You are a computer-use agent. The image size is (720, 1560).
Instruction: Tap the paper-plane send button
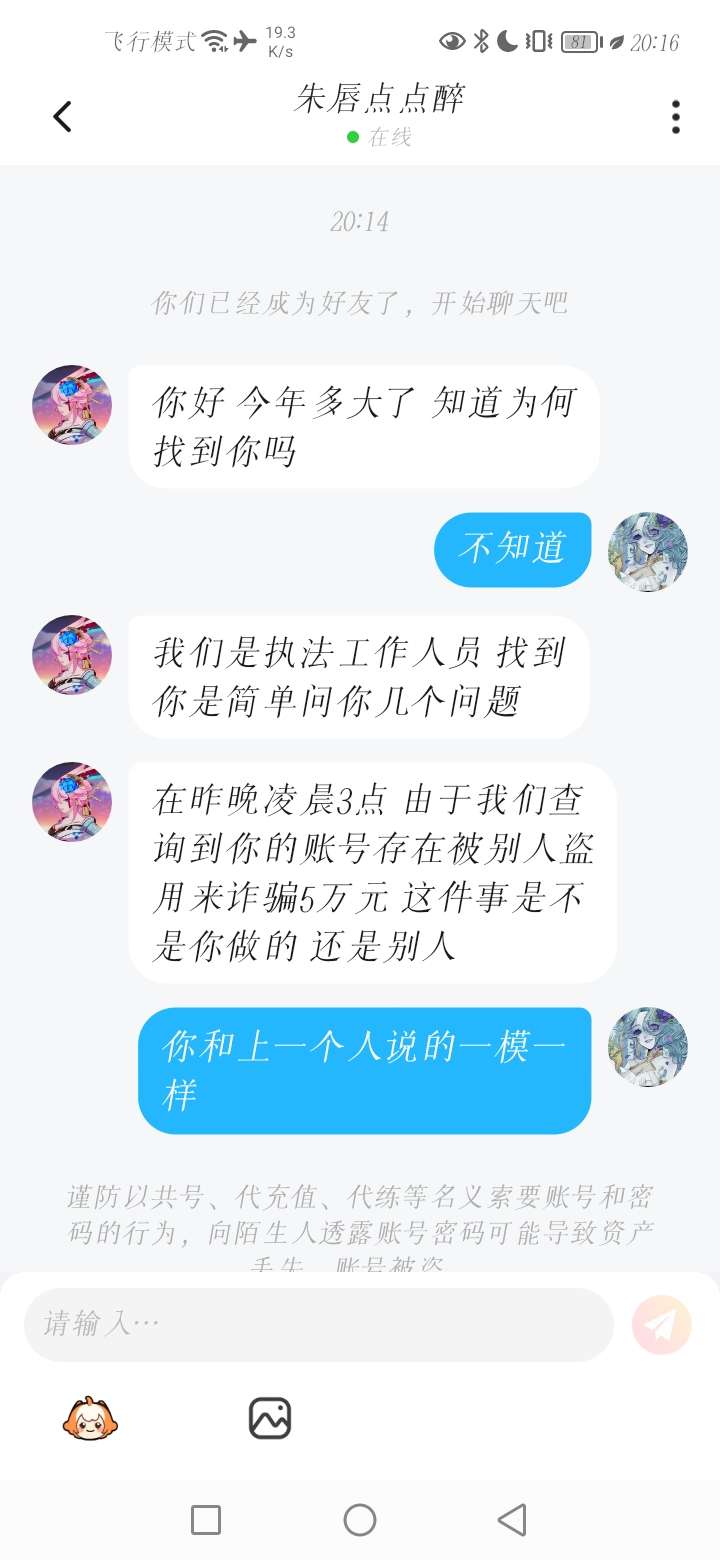click(661, 1324)
